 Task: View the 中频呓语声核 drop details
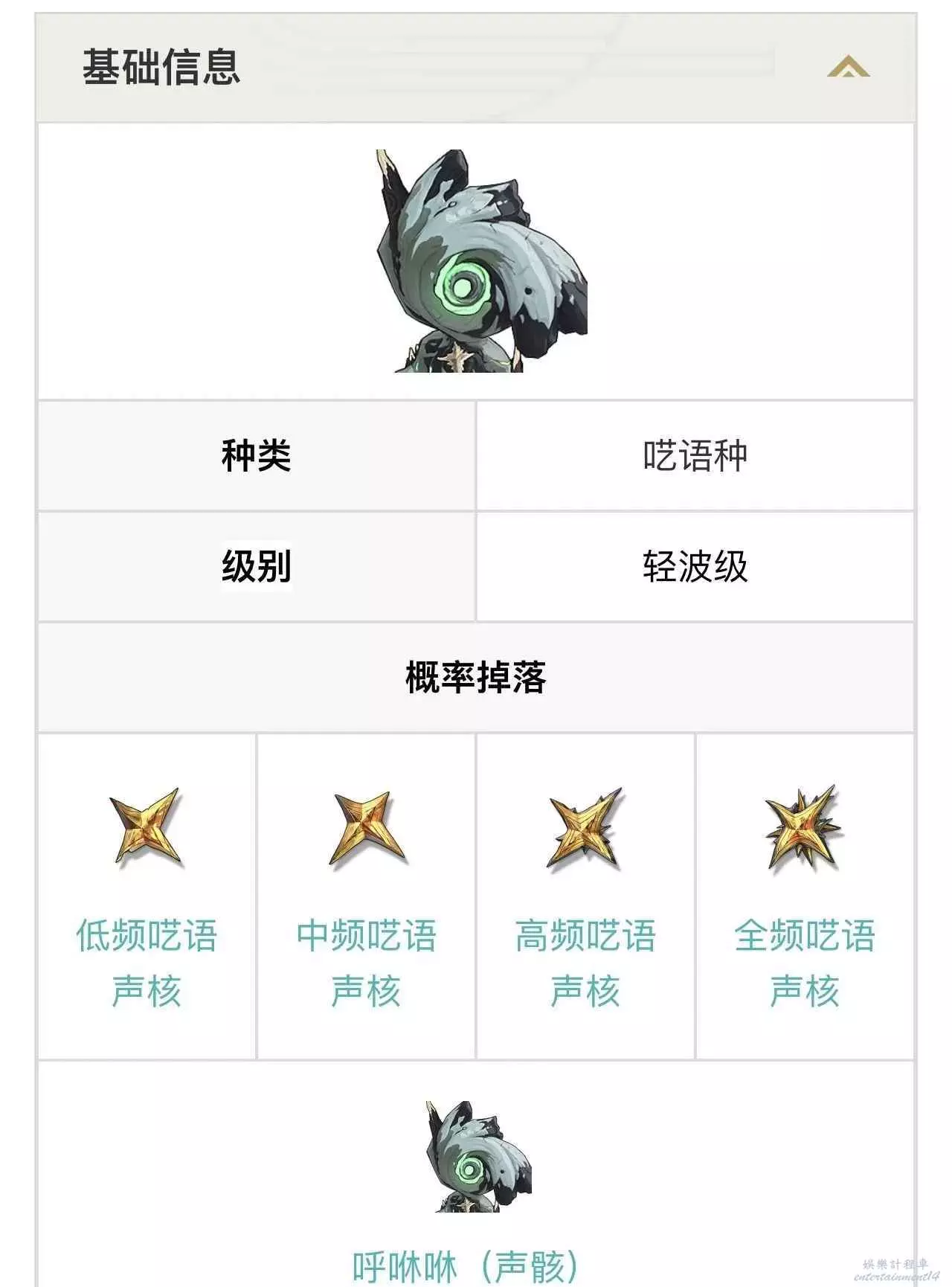pyautogui.click(x=366, y=962)
